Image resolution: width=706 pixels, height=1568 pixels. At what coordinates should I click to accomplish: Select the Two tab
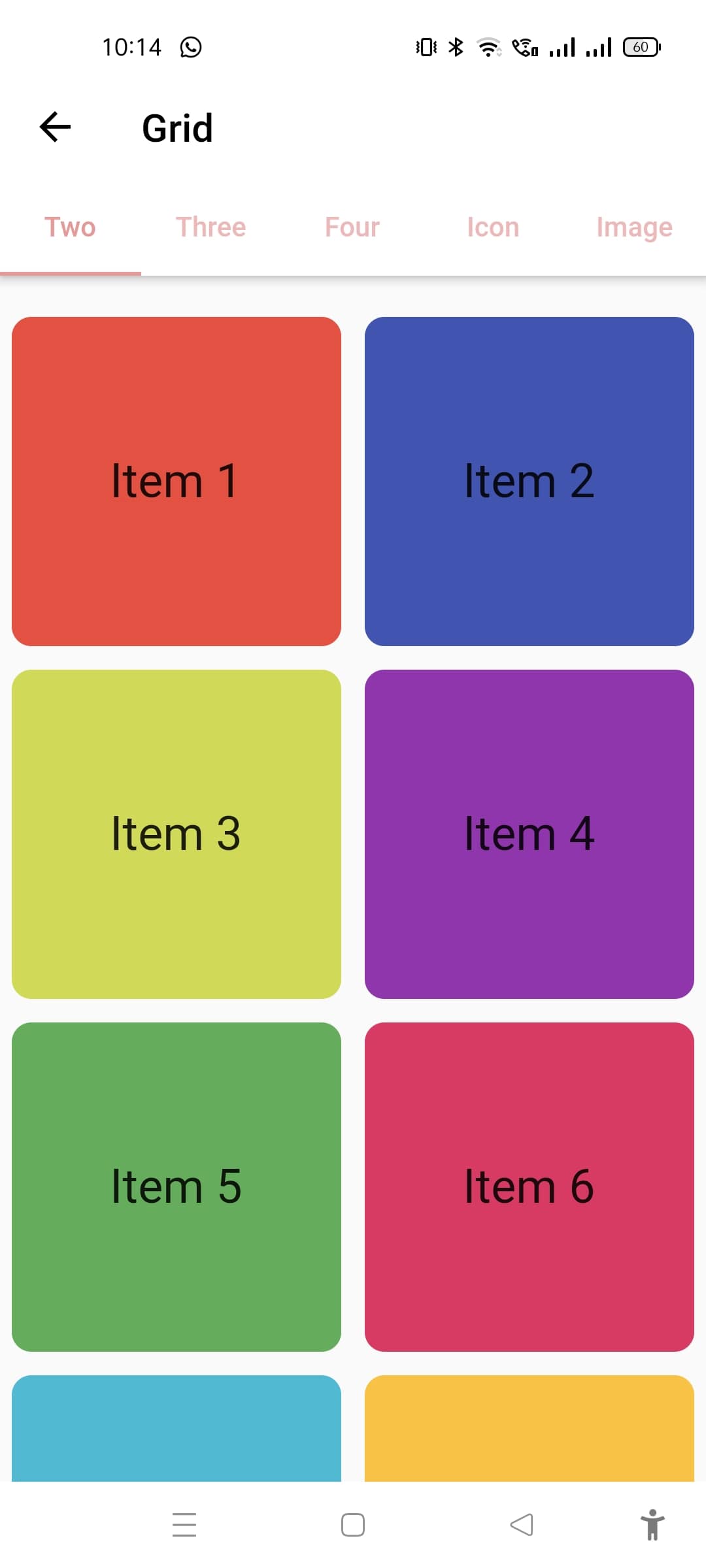[70, 227]
